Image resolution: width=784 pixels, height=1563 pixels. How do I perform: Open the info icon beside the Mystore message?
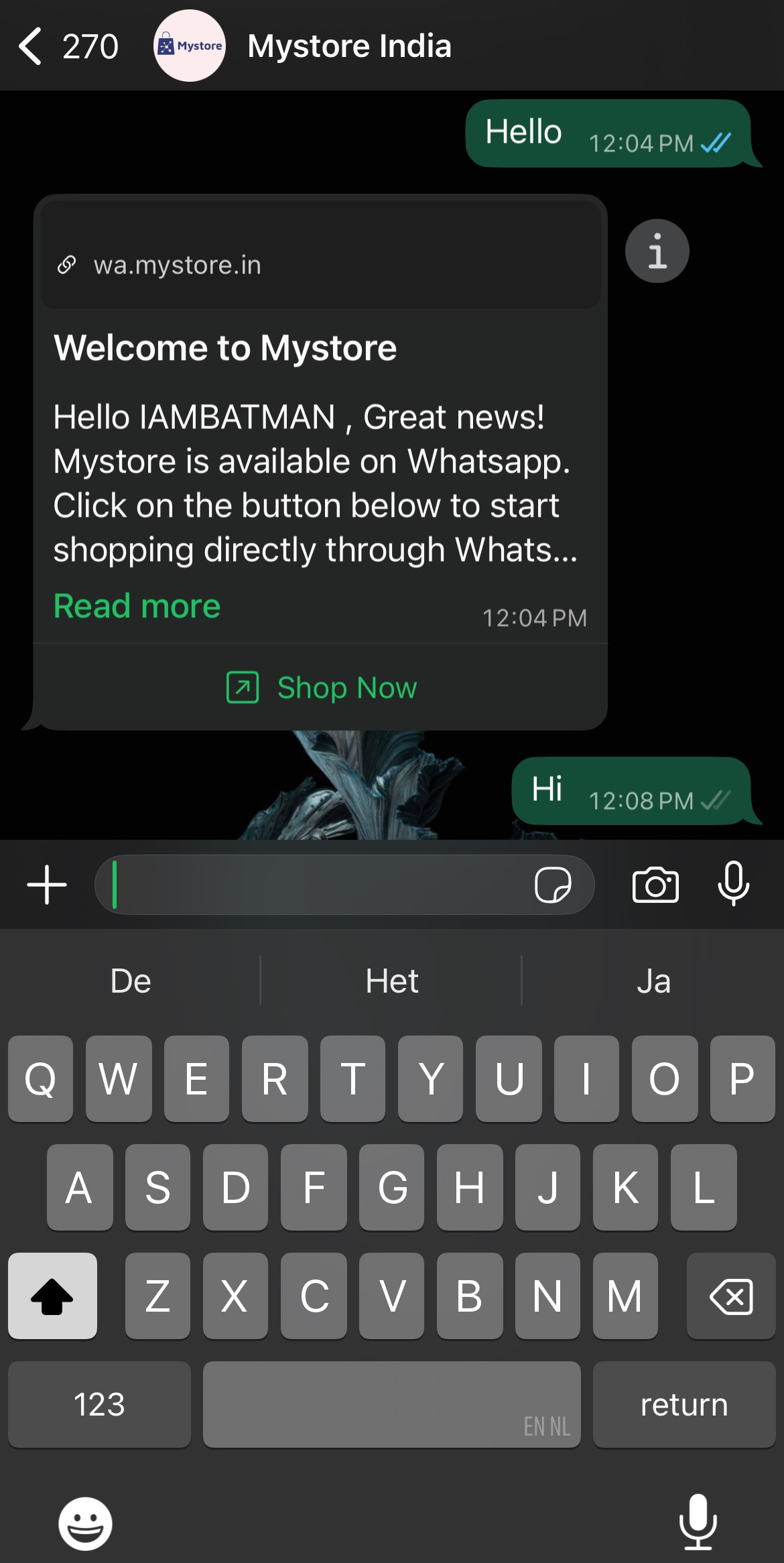click(x=657, y=251)
